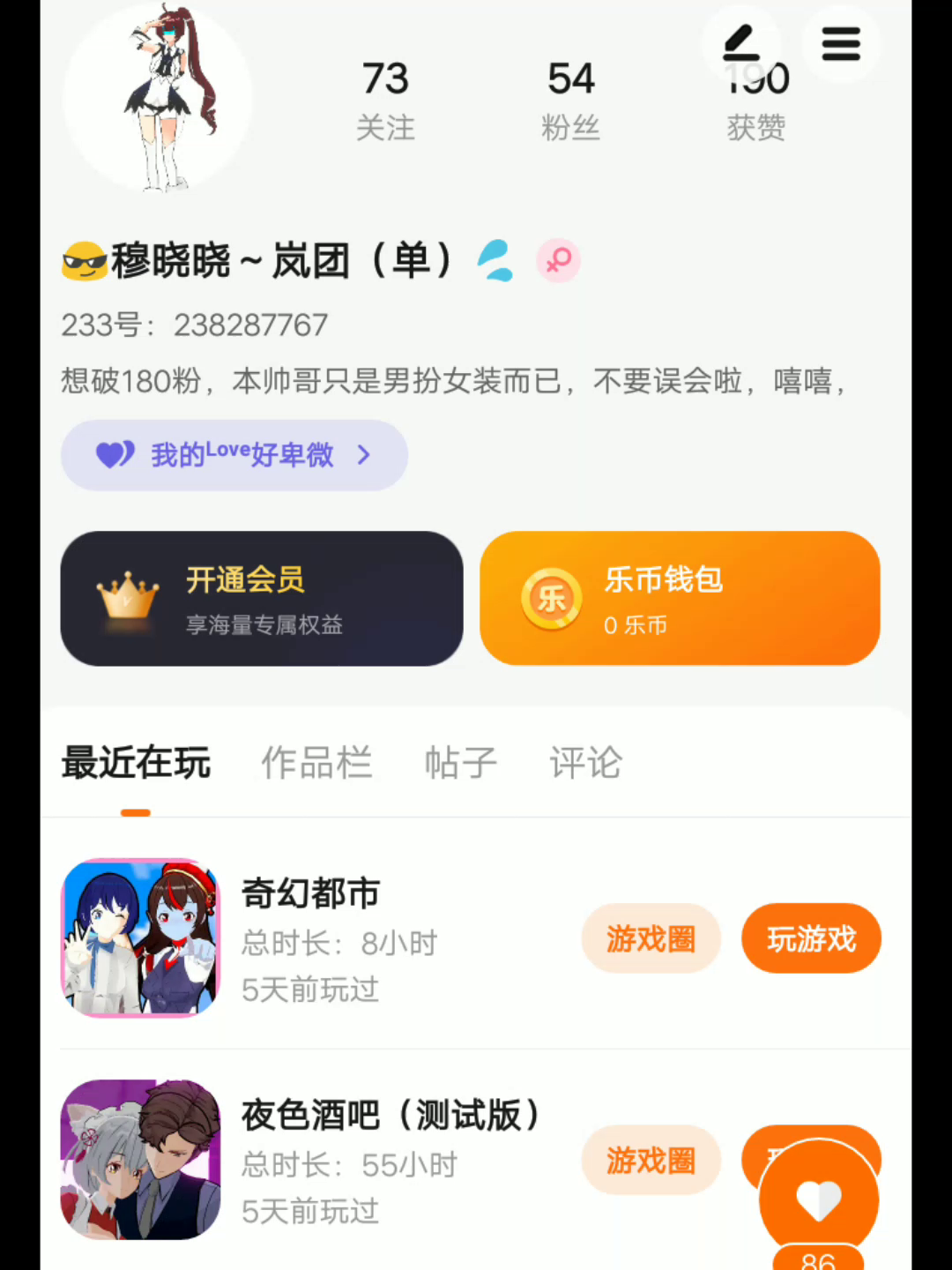Switch to the 评论 tab
This screenshot has width=952, height=1270.
[585, 763]
